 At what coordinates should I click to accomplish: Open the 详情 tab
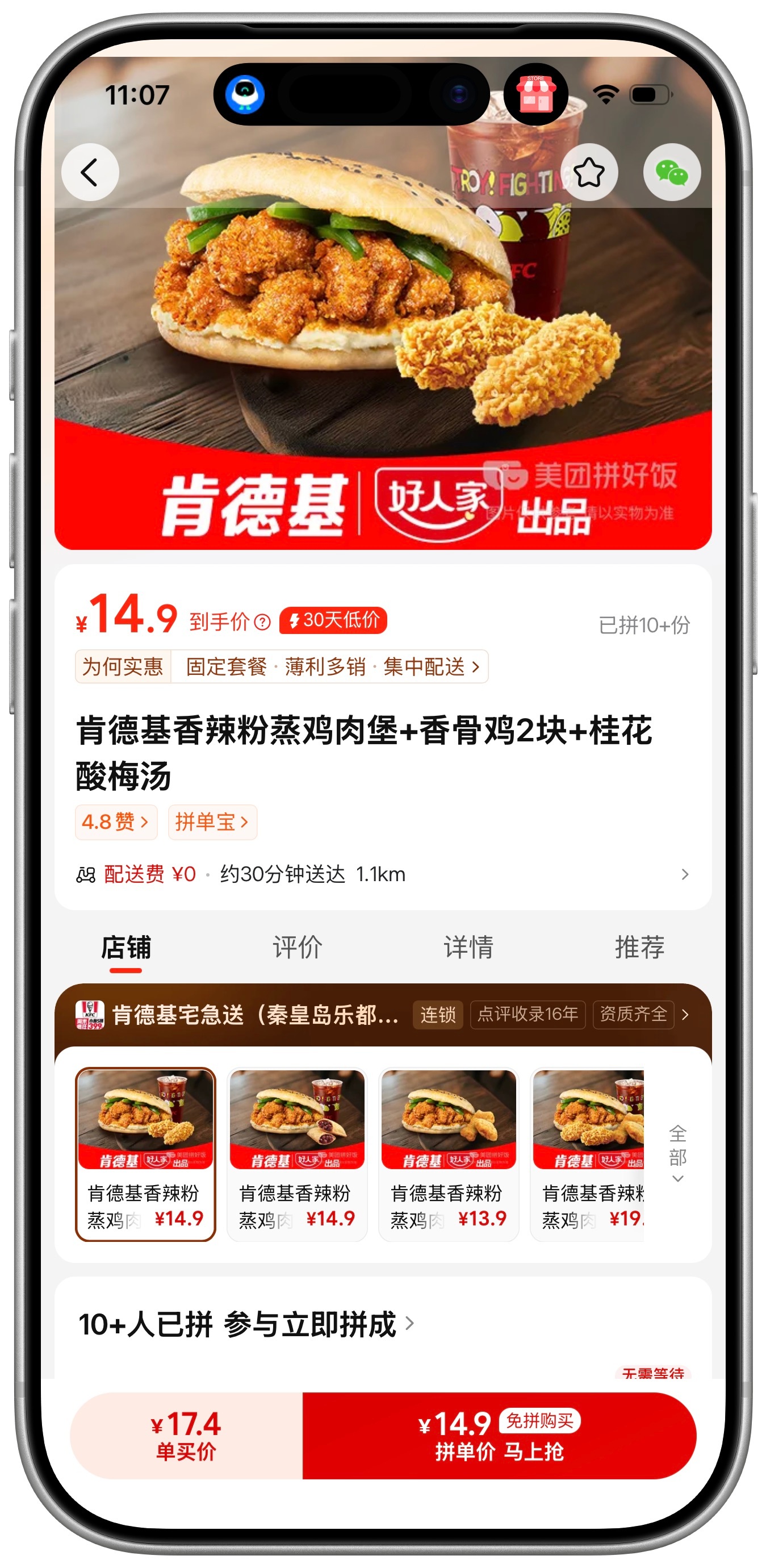(x=468, y=947)
